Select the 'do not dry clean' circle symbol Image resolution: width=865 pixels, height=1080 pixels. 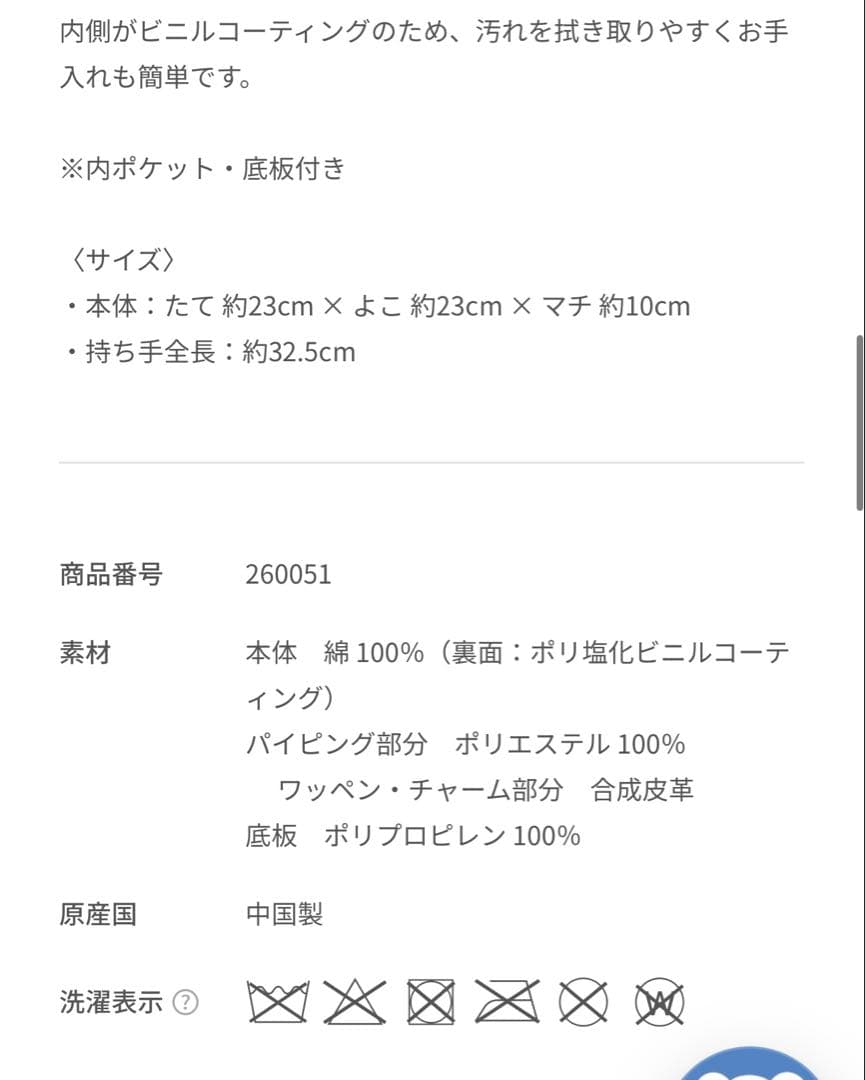coord(581,1001)
